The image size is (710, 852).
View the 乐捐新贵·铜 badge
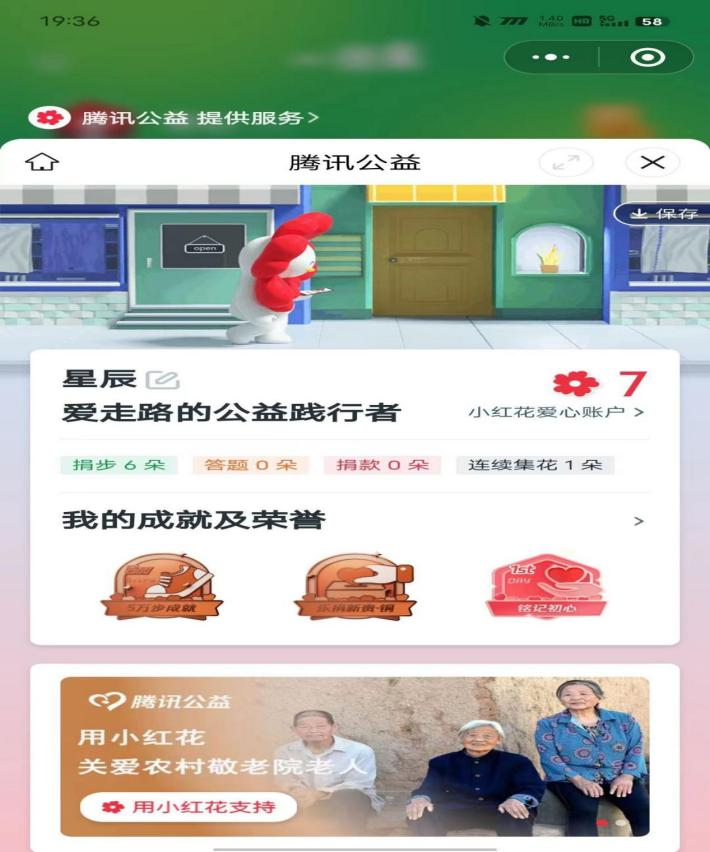(354, 586)
